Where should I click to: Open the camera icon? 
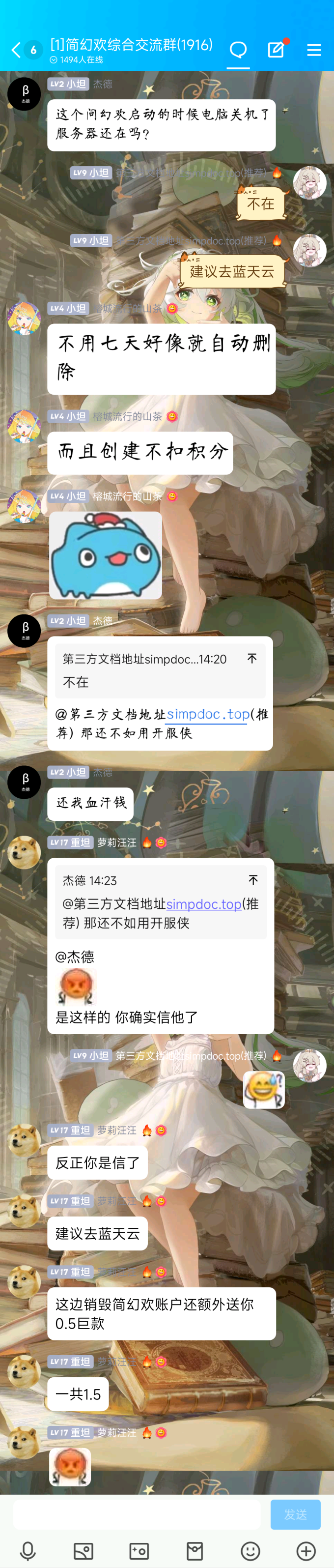pyautogui.click(x=139, y=1550)
